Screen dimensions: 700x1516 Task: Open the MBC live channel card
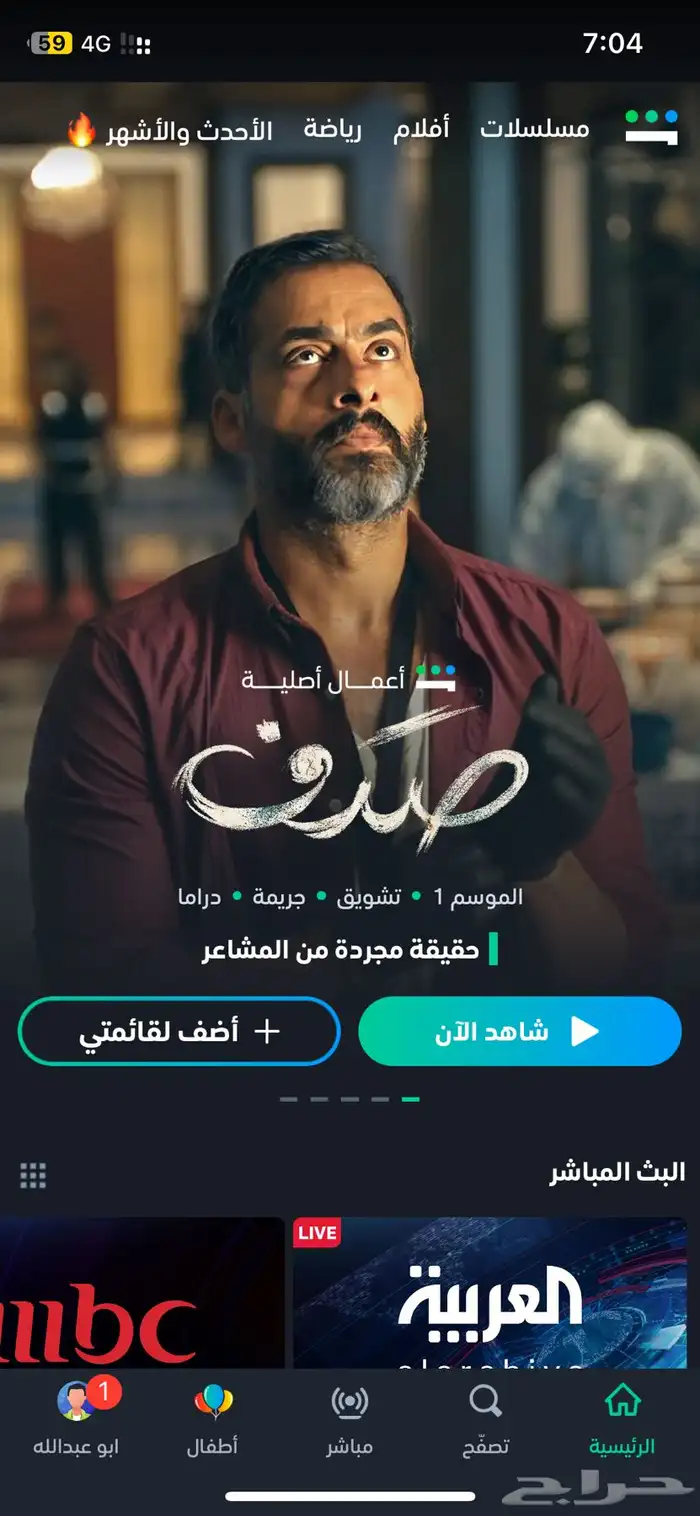142,1292
